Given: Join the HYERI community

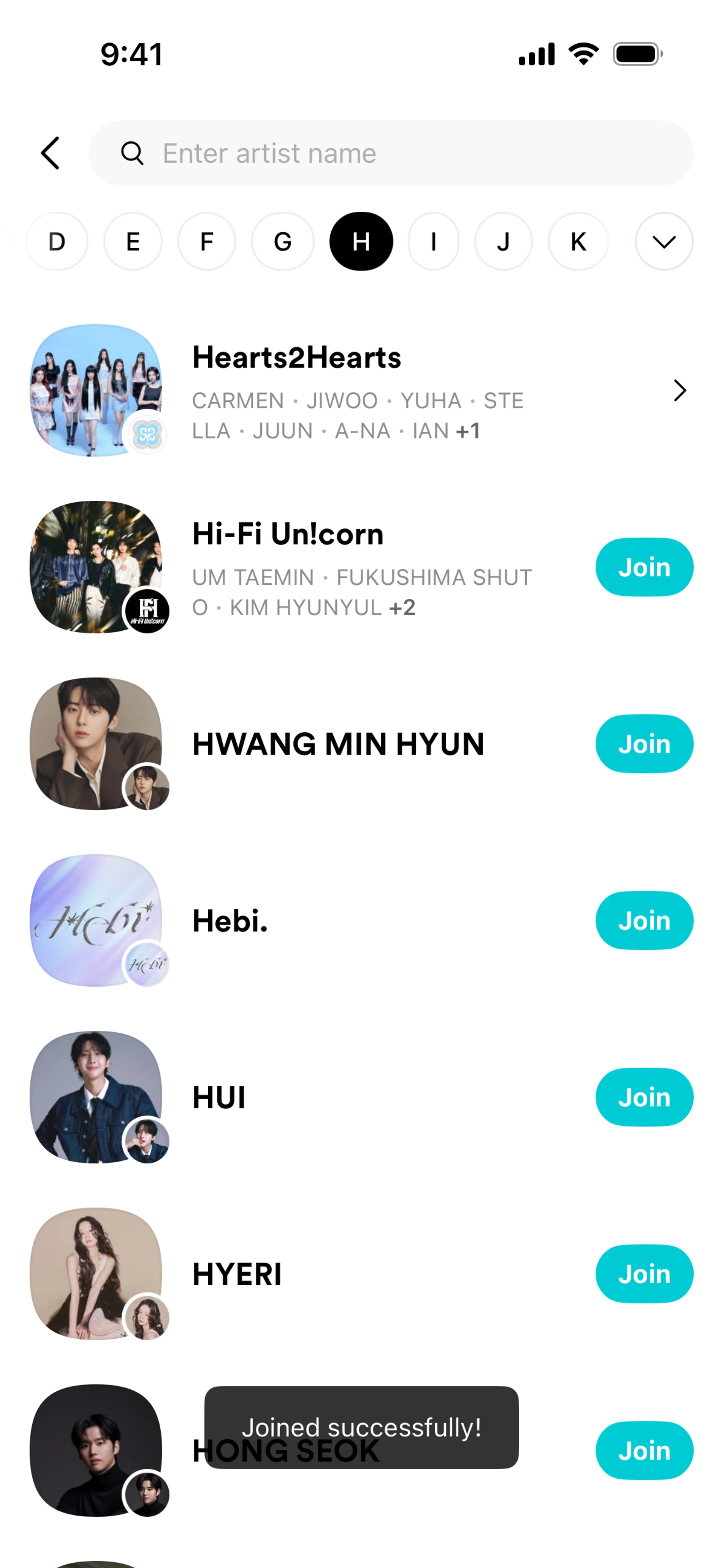Looking at the screenshot, I should pyautogui.click(x=644, y=1273).
